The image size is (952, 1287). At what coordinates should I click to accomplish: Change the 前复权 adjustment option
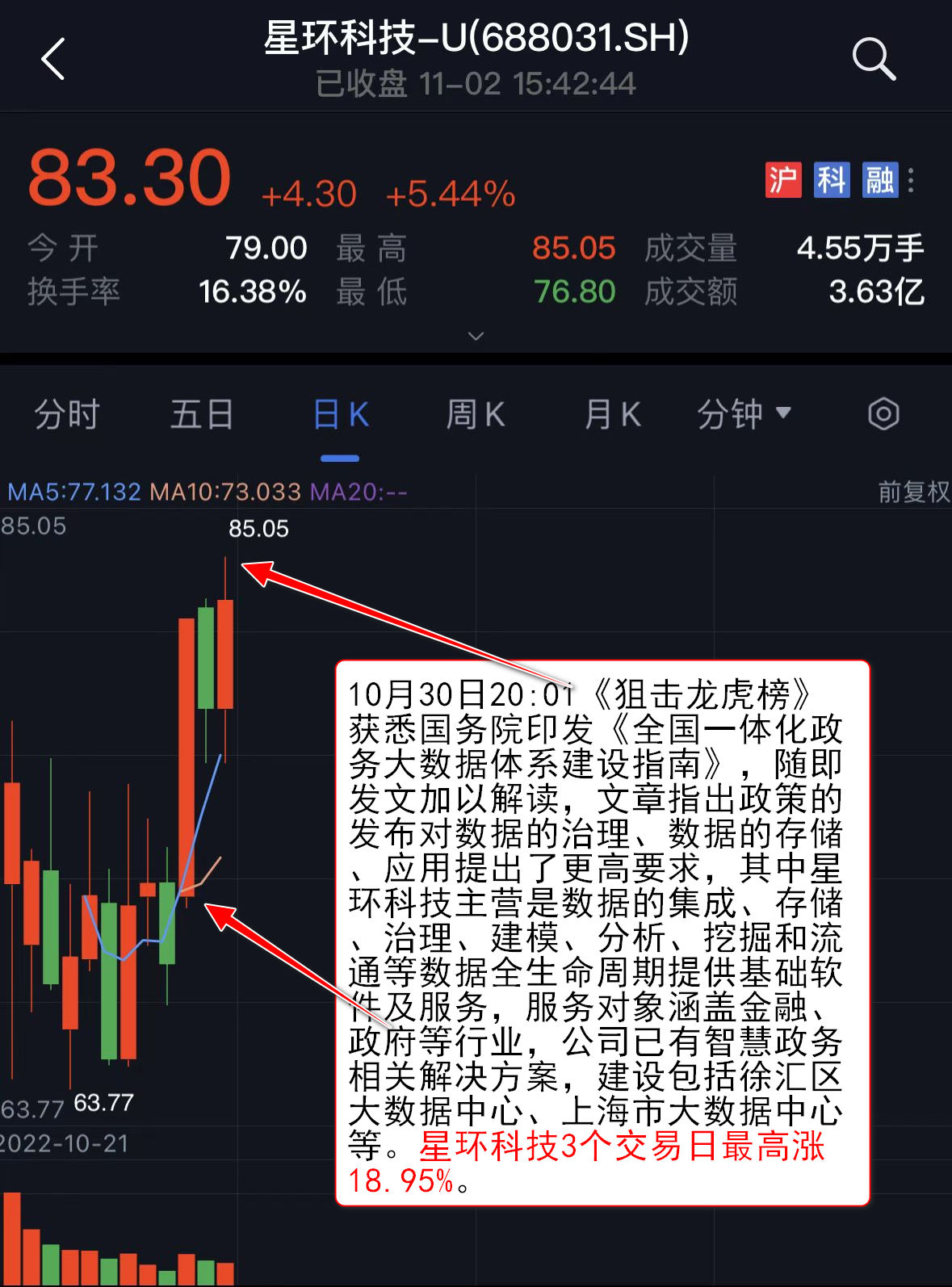(x=913, y=491)
